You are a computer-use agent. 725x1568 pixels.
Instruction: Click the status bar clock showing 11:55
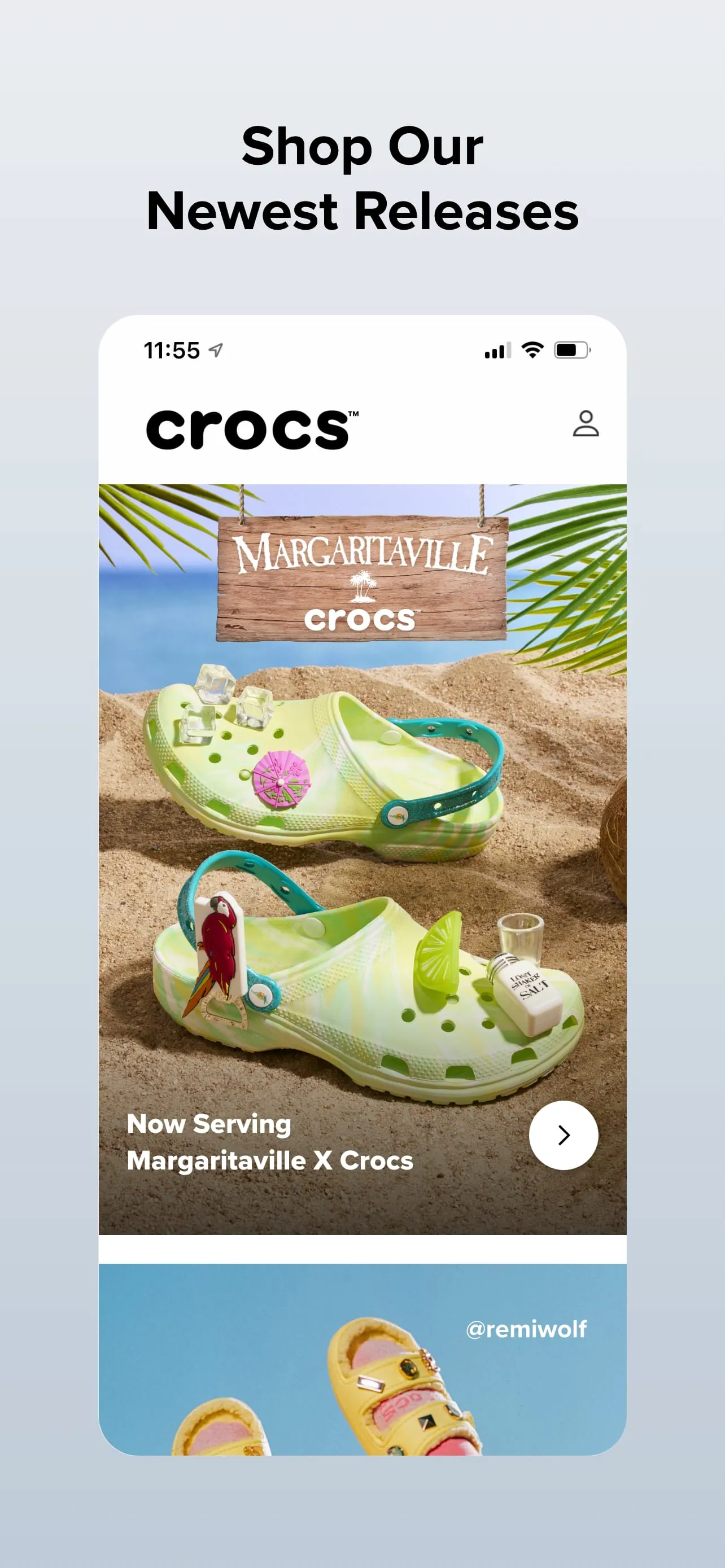point(172,350)
